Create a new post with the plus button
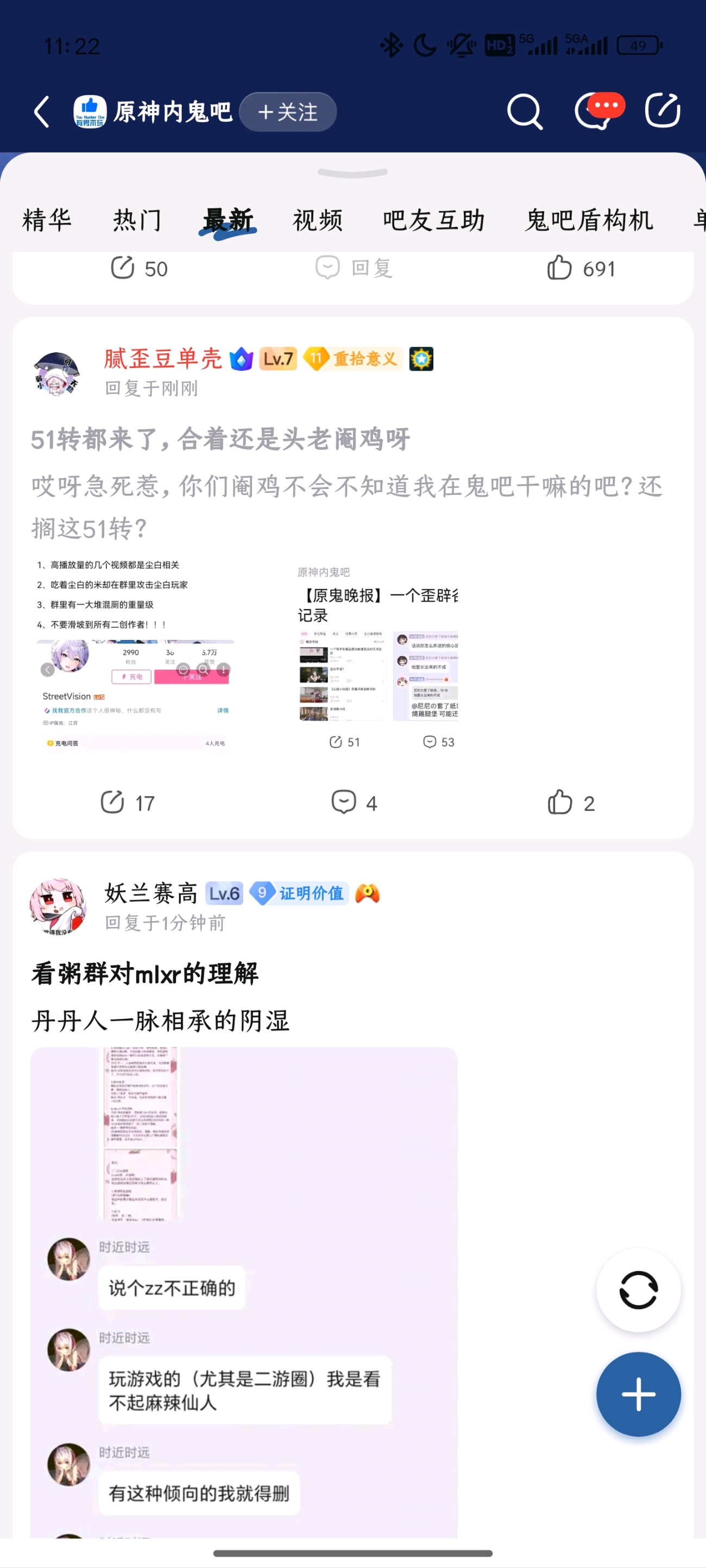Viewport: 706px width, 1568px height. coord(638,1394)
